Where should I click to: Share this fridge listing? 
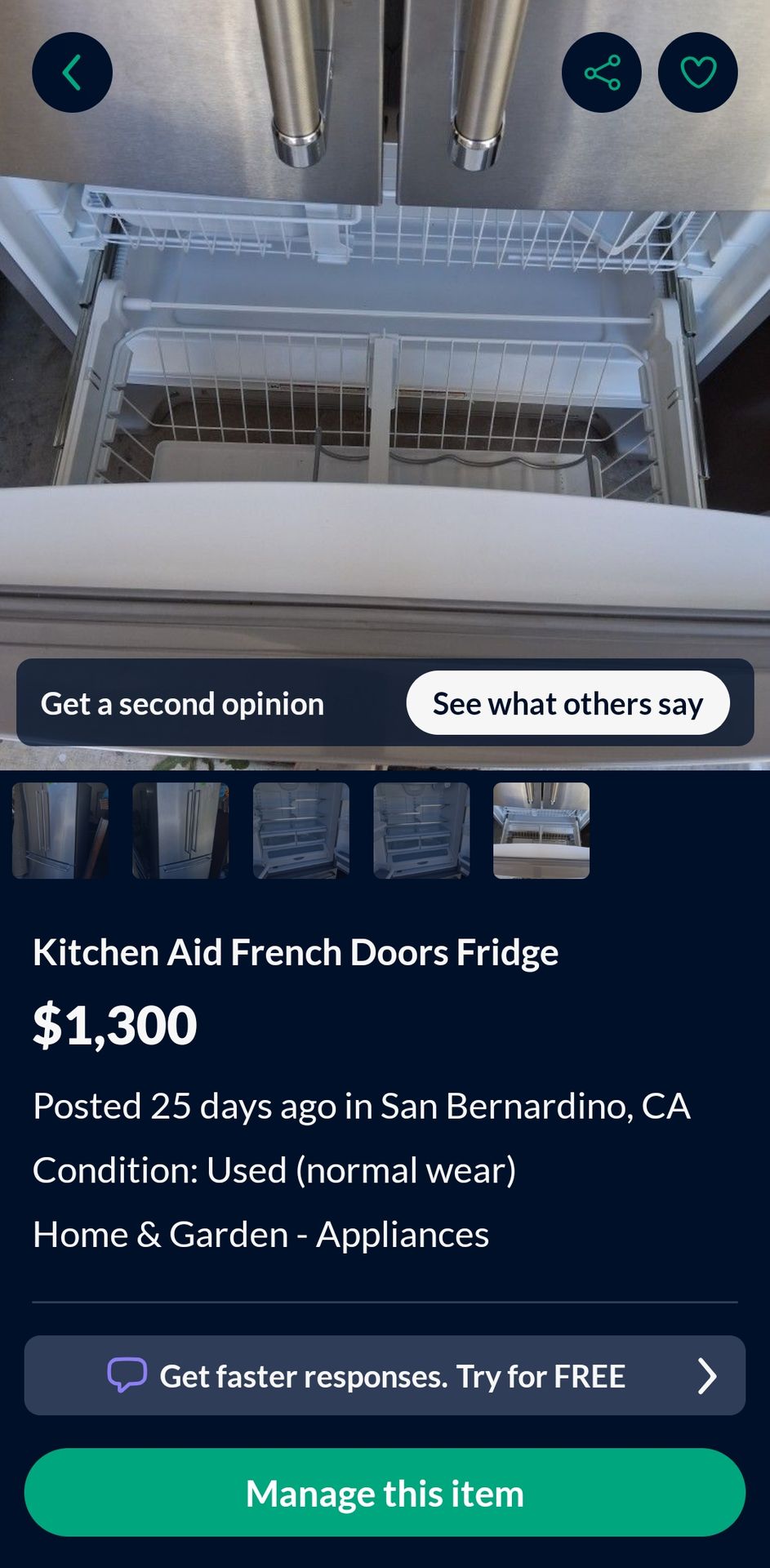coord(602,72)
